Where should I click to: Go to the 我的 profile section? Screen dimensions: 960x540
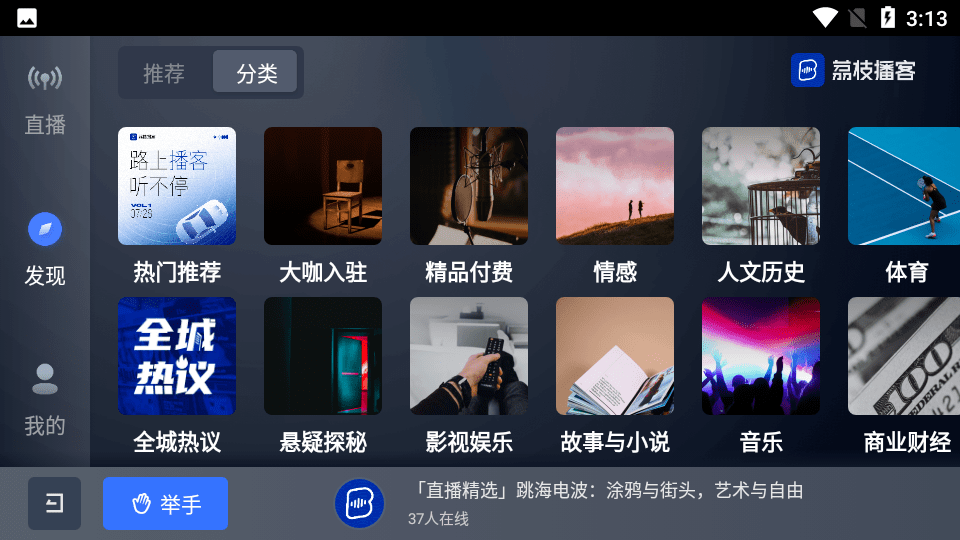pos(45,400)
